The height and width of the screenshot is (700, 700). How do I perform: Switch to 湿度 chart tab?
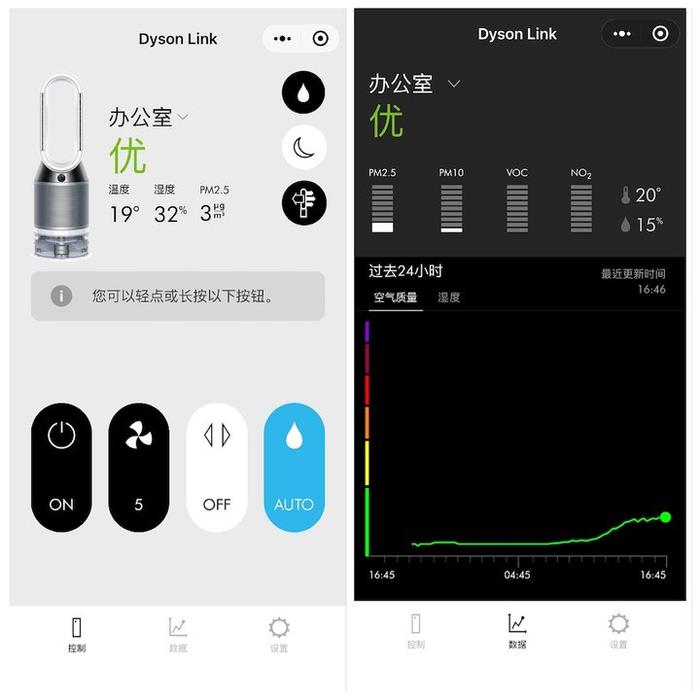point(449,298)
